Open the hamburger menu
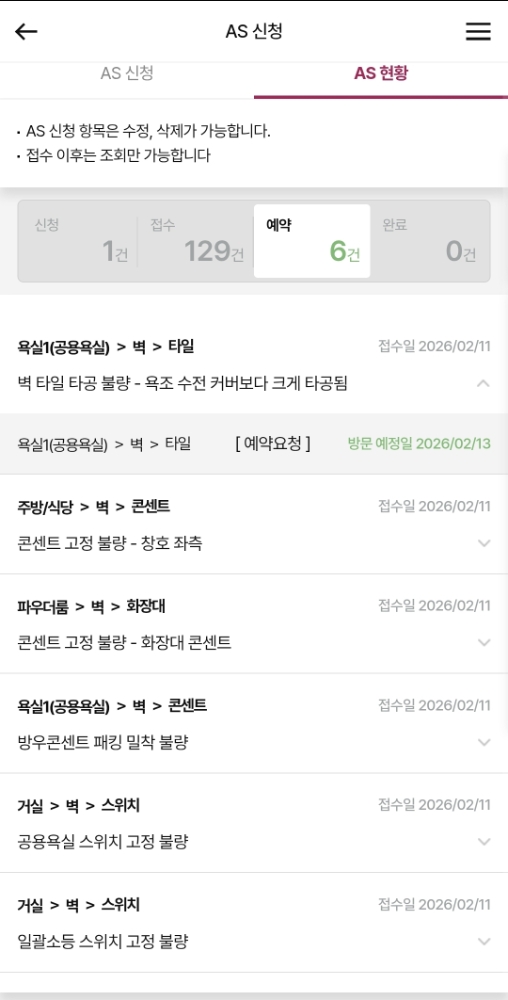The image size is (508, 1000). [478, 31]
